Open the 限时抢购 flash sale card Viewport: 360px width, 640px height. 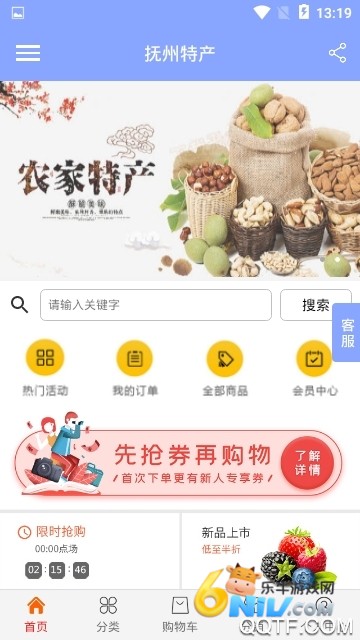click(x=90, y=551)
